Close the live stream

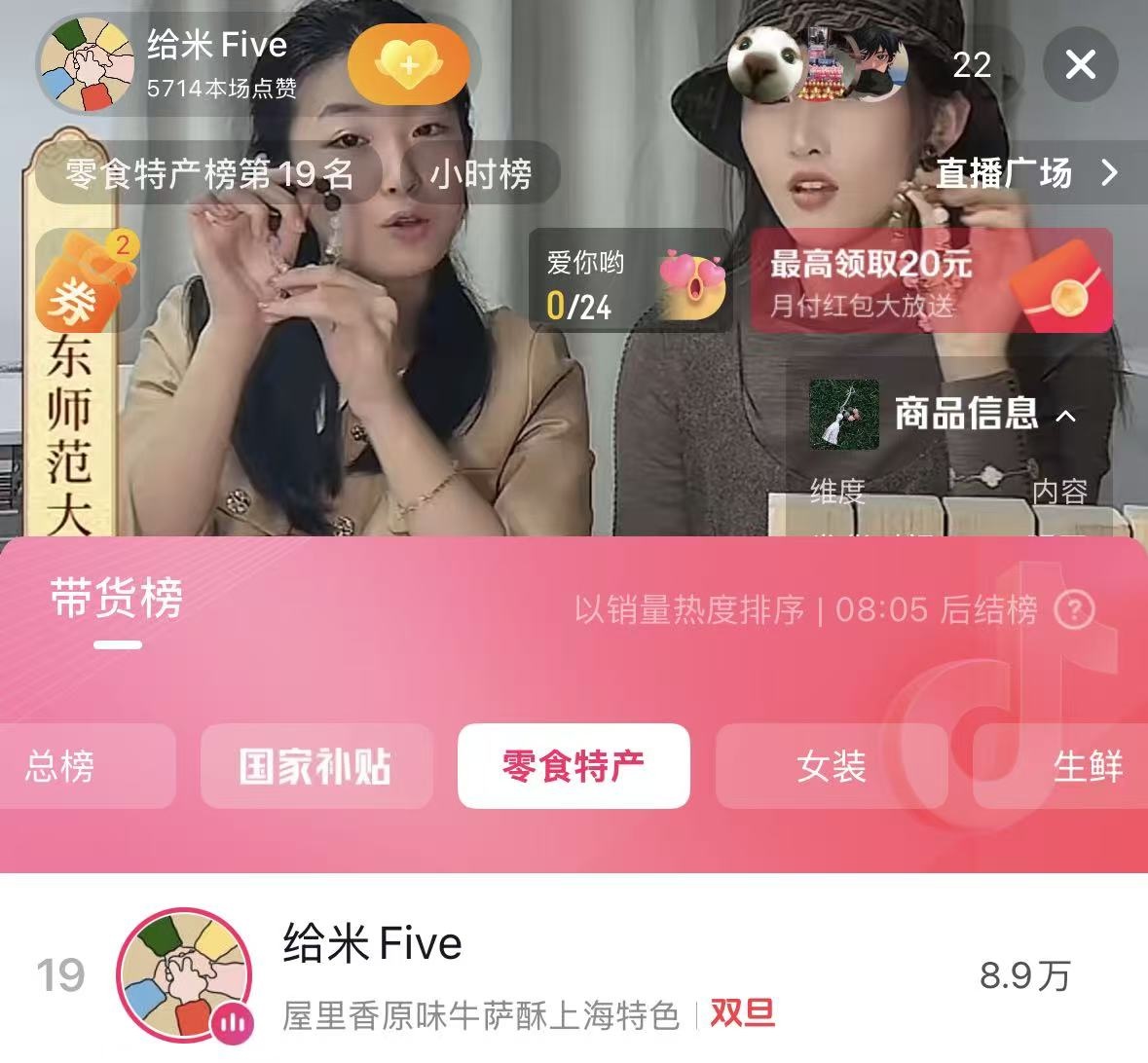point(1080,65)
